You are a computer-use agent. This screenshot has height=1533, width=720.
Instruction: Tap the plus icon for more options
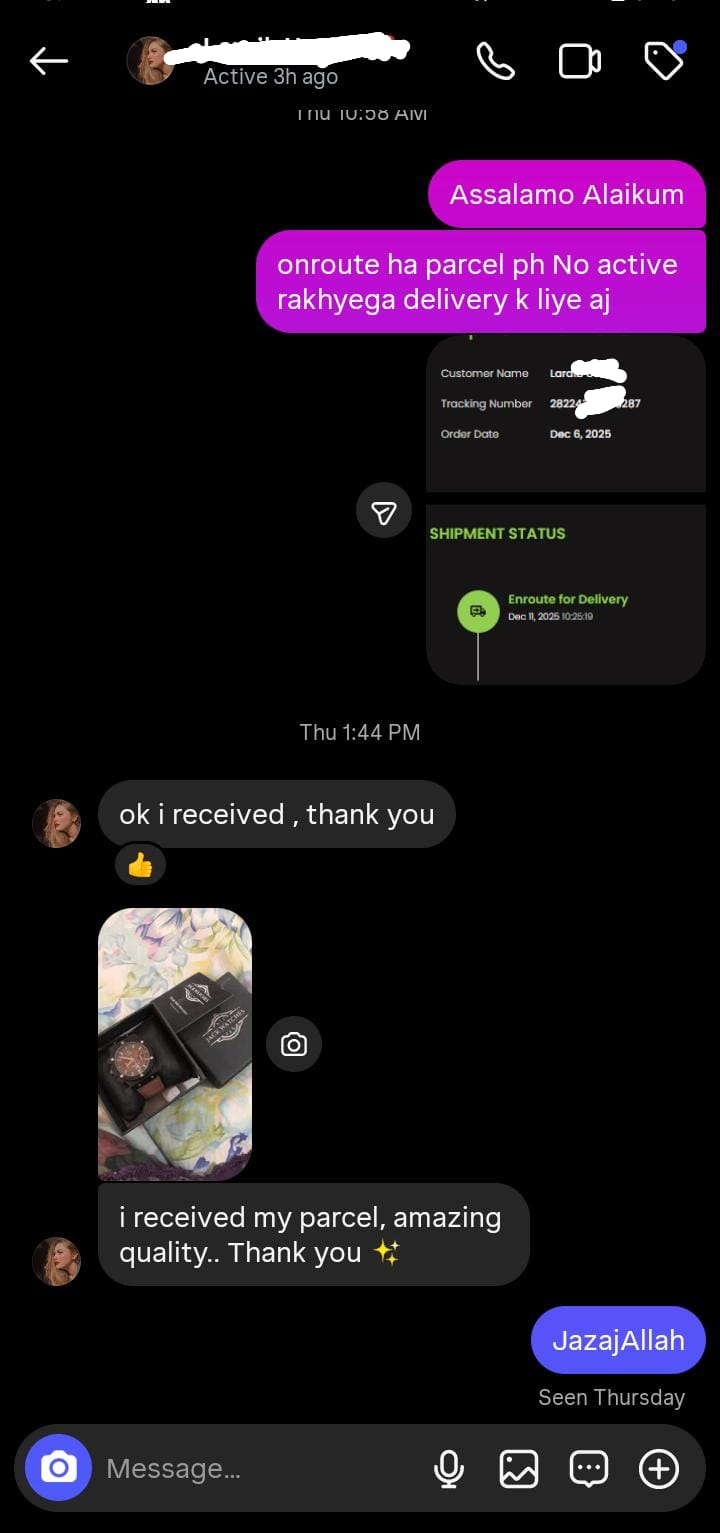pyautogui.click(x=658, y=1468)
